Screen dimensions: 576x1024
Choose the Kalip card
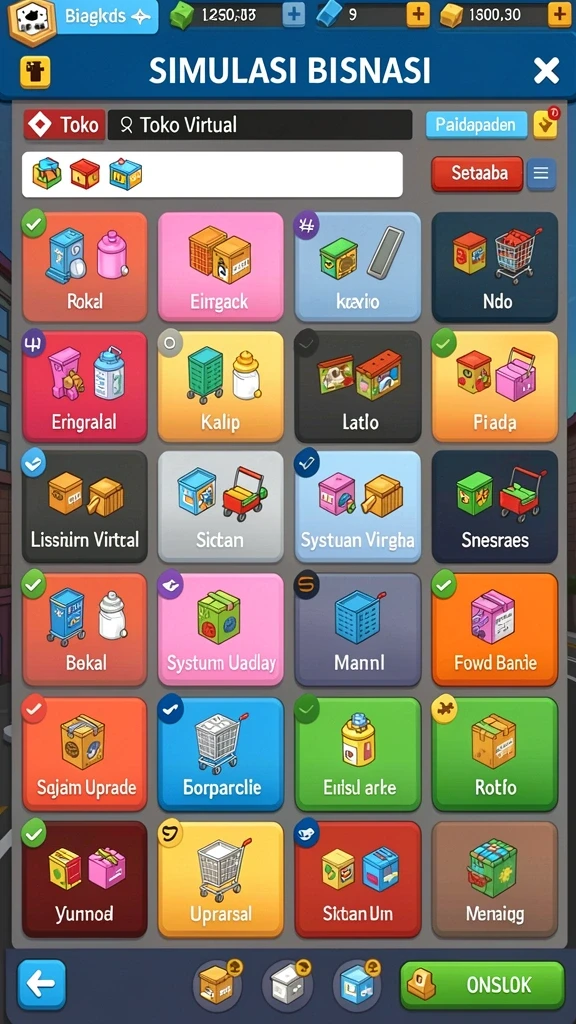click(x=221, y=387)
